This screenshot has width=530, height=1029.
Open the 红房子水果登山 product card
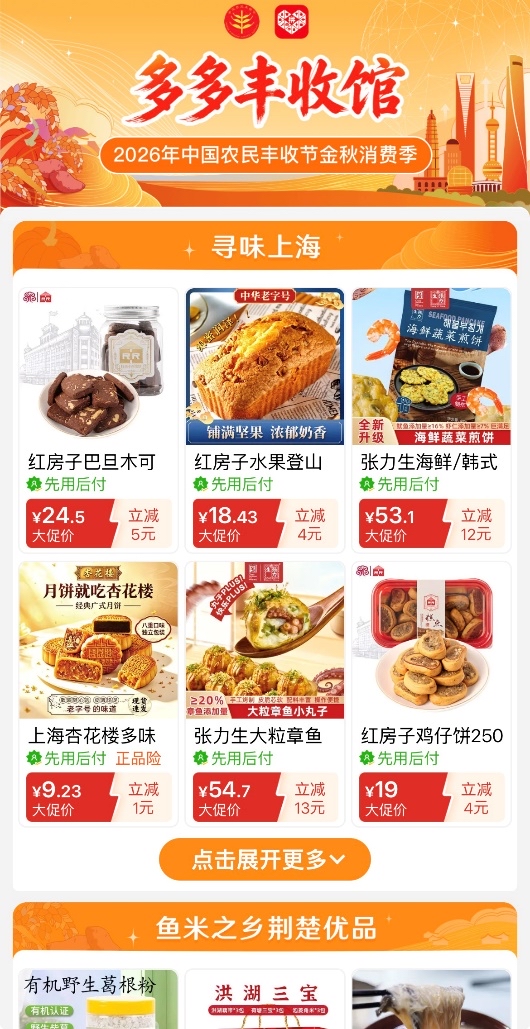(x=265, y=420)
